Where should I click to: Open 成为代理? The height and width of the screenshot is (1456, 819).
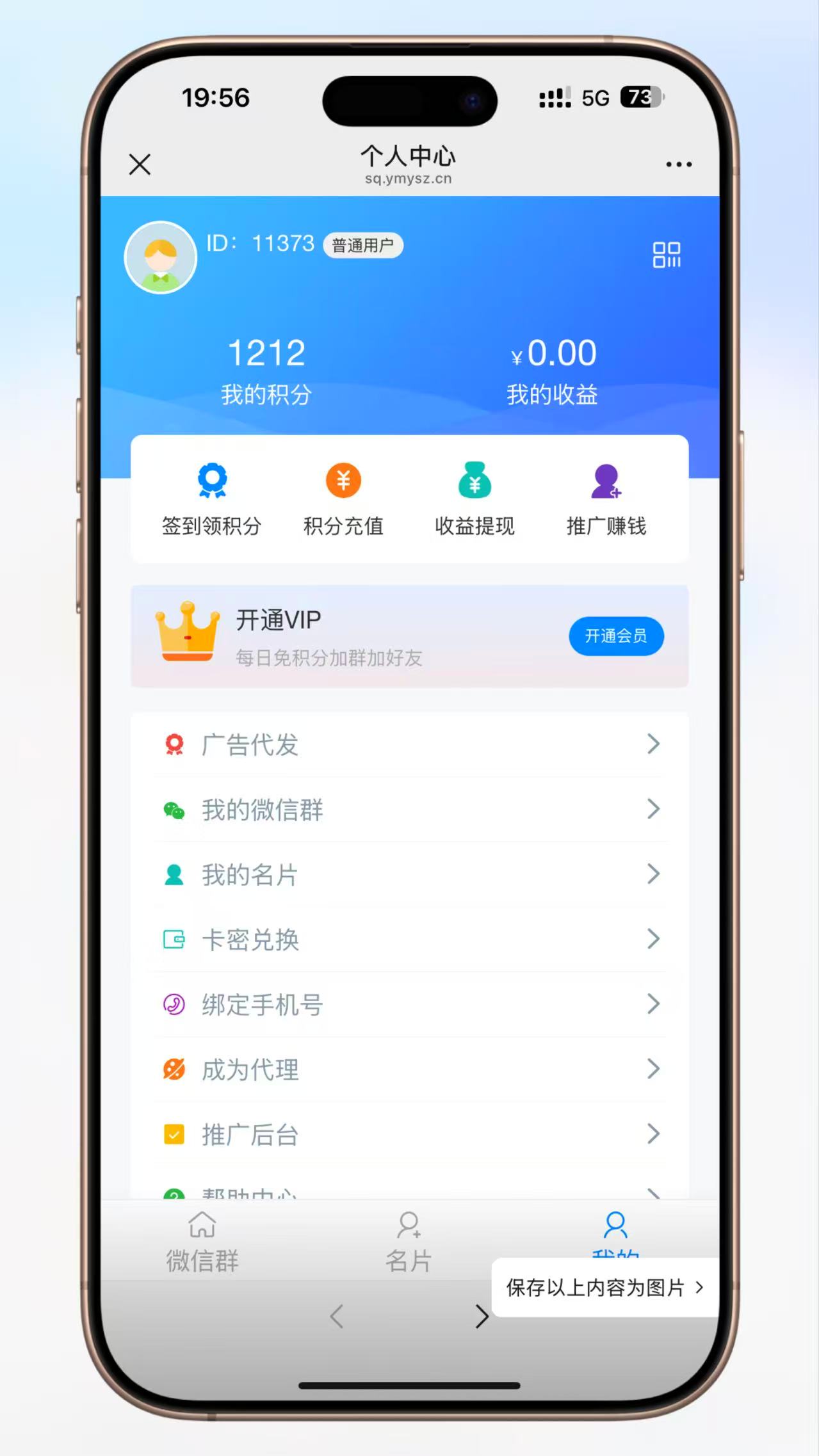[x=410, y=1069]
